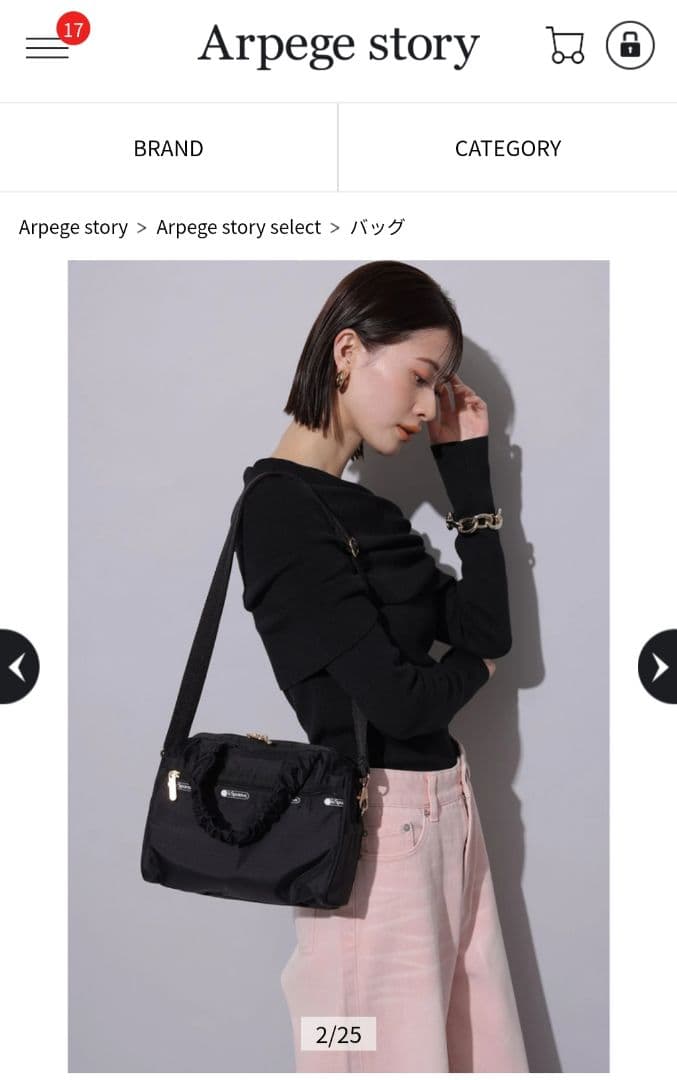
Task: Go to Arpege story home via logo
Action: point(338,46)
